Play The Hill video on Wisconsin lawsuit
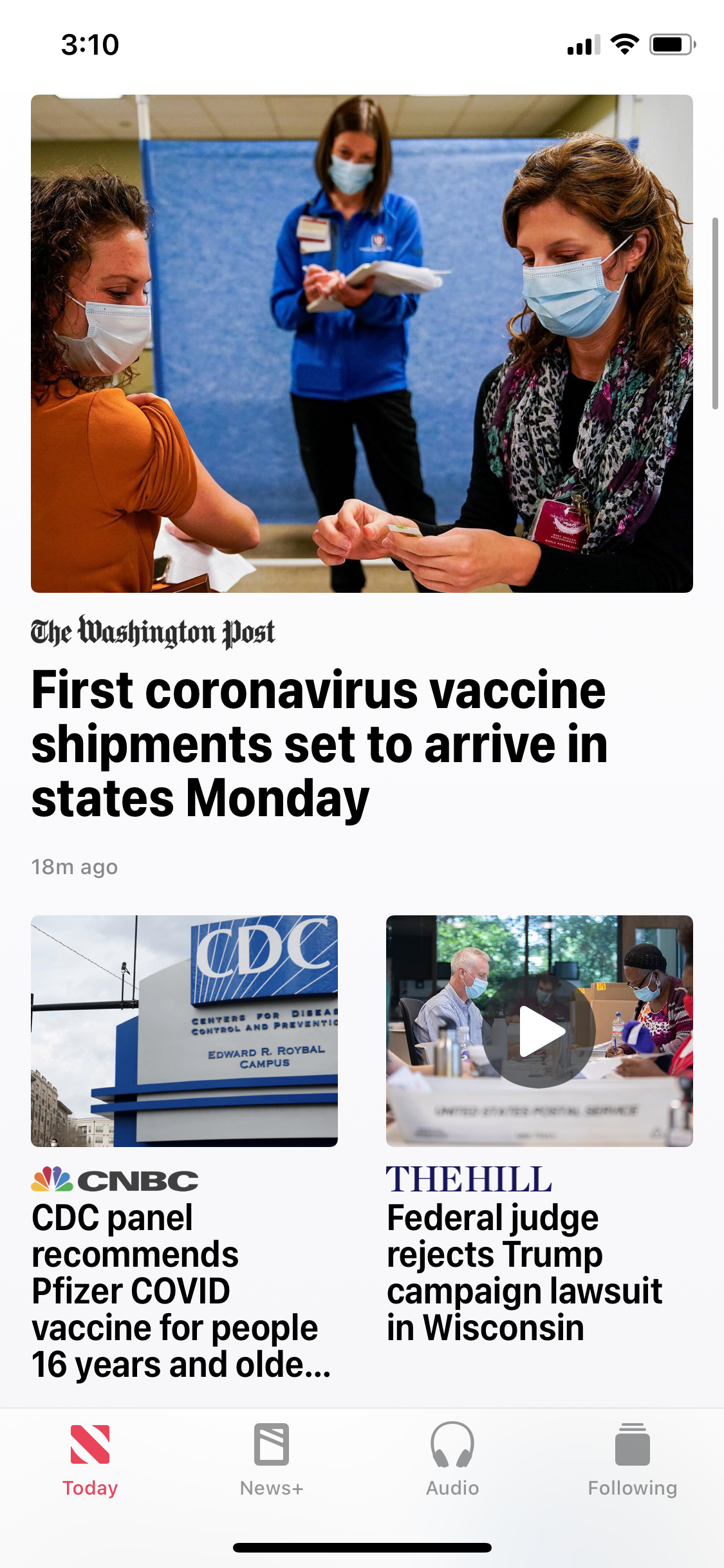Image resolution: width=724 pixels, height=1568 pixels. coord(539,1032)
